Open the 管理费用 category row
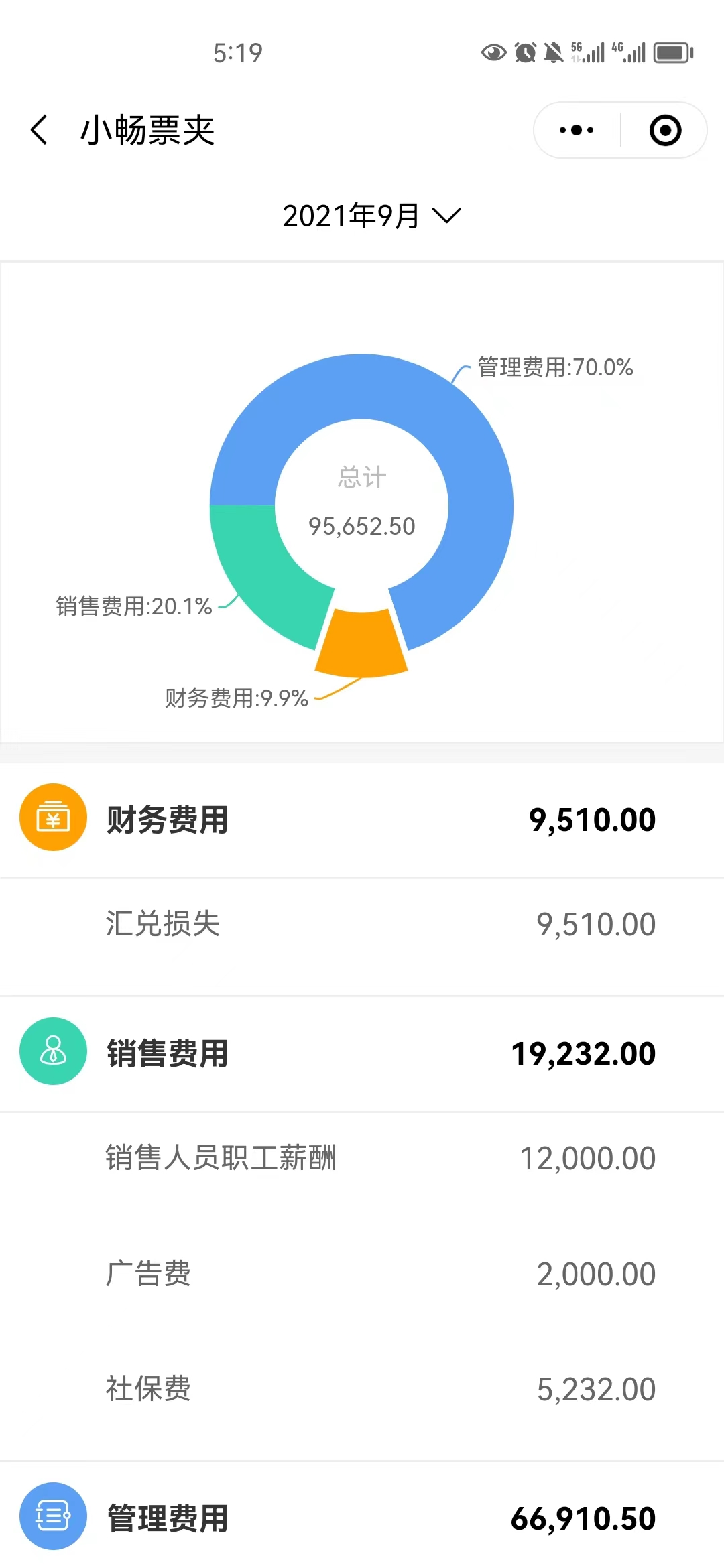Screen dimensions: 724x1568 362,1518
